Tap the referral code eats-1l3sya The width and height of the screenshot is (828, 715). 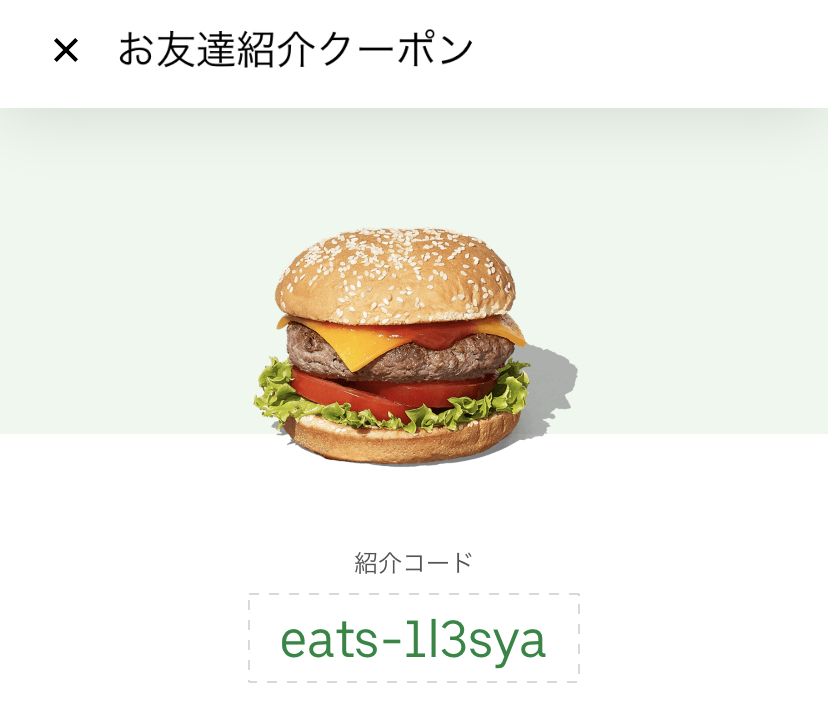point(413,639)
